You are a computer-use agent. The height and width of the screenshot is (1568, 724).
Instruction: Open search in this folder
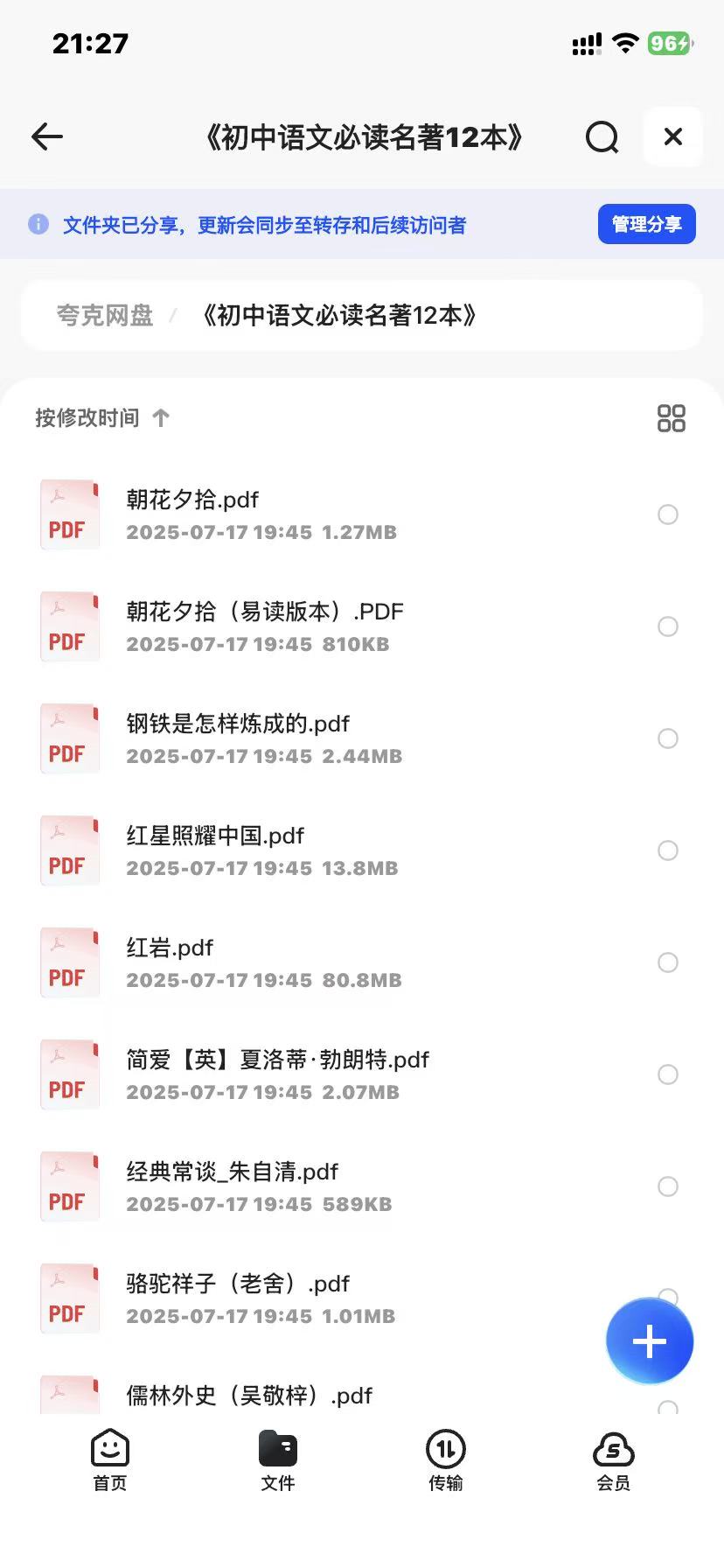602,136
